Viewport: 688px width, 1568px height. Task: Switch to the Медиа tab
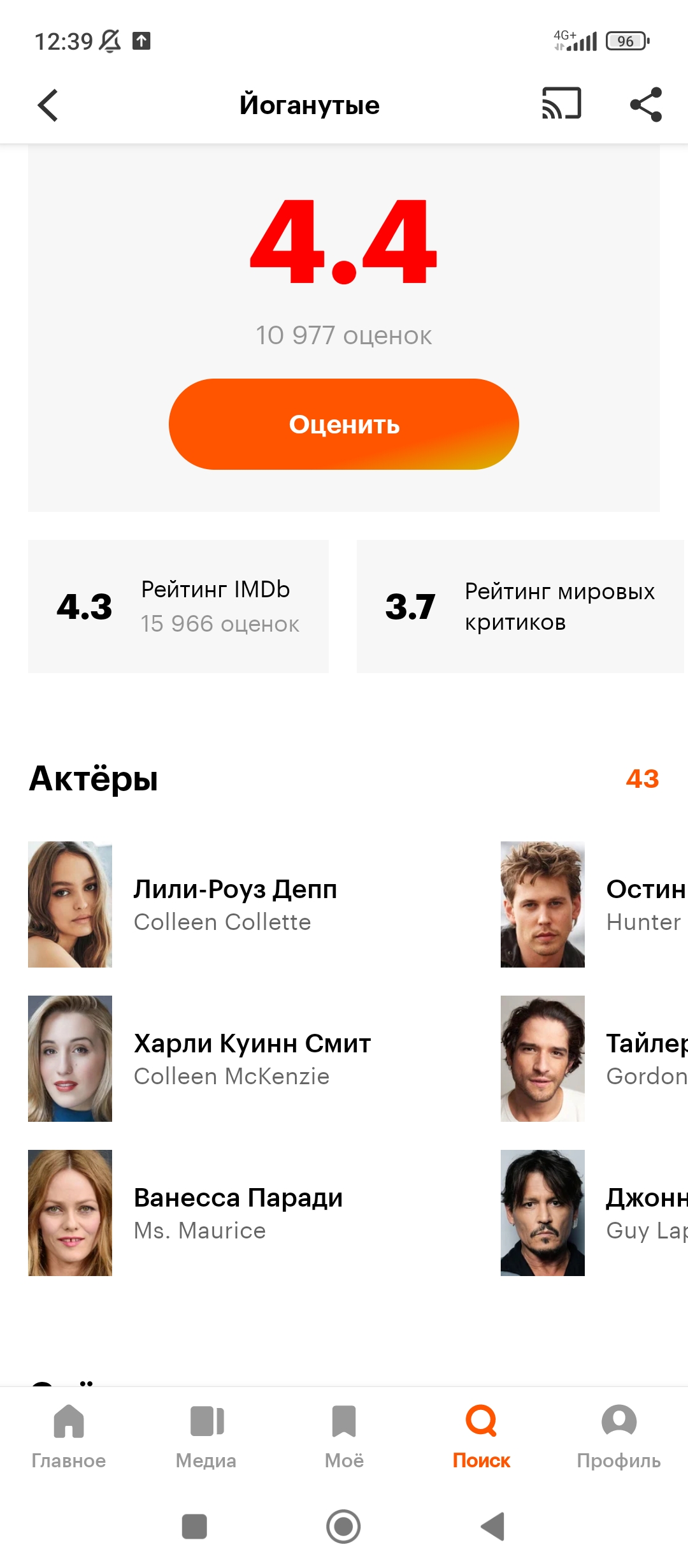[x=206, y=1437]
